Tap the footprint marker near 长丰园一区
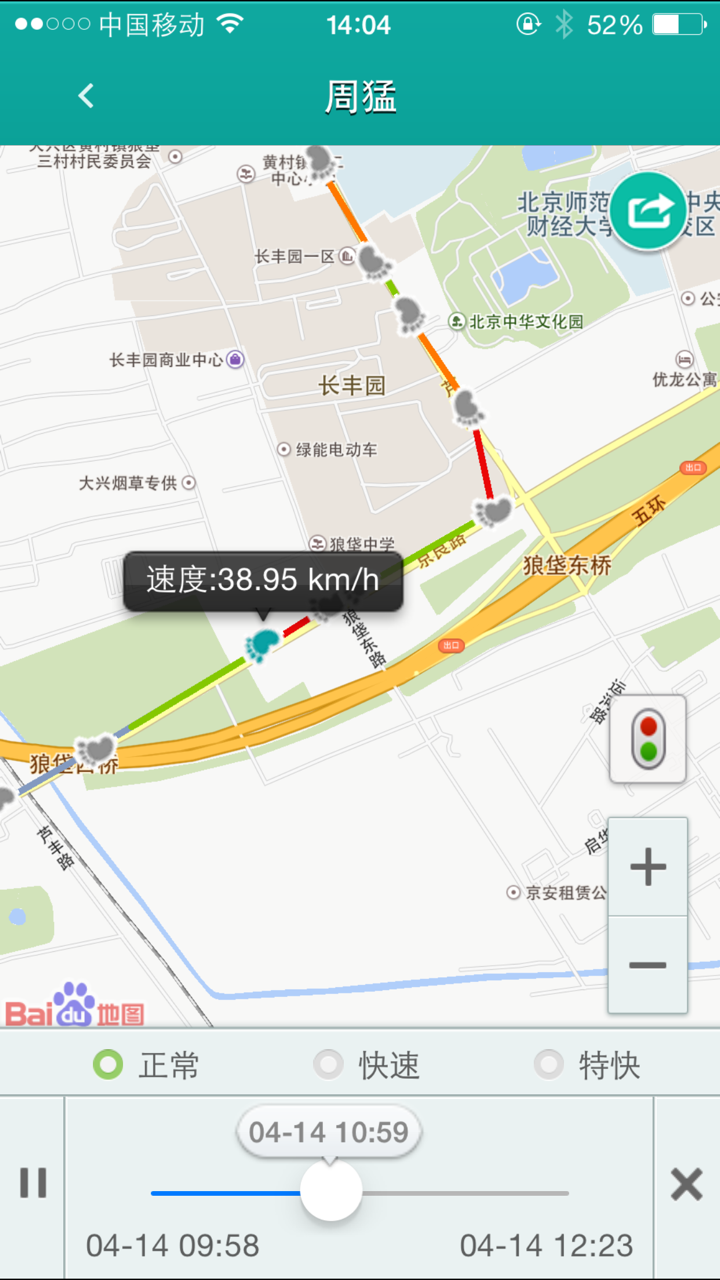The image size is (720, 1280). [375, 261]
